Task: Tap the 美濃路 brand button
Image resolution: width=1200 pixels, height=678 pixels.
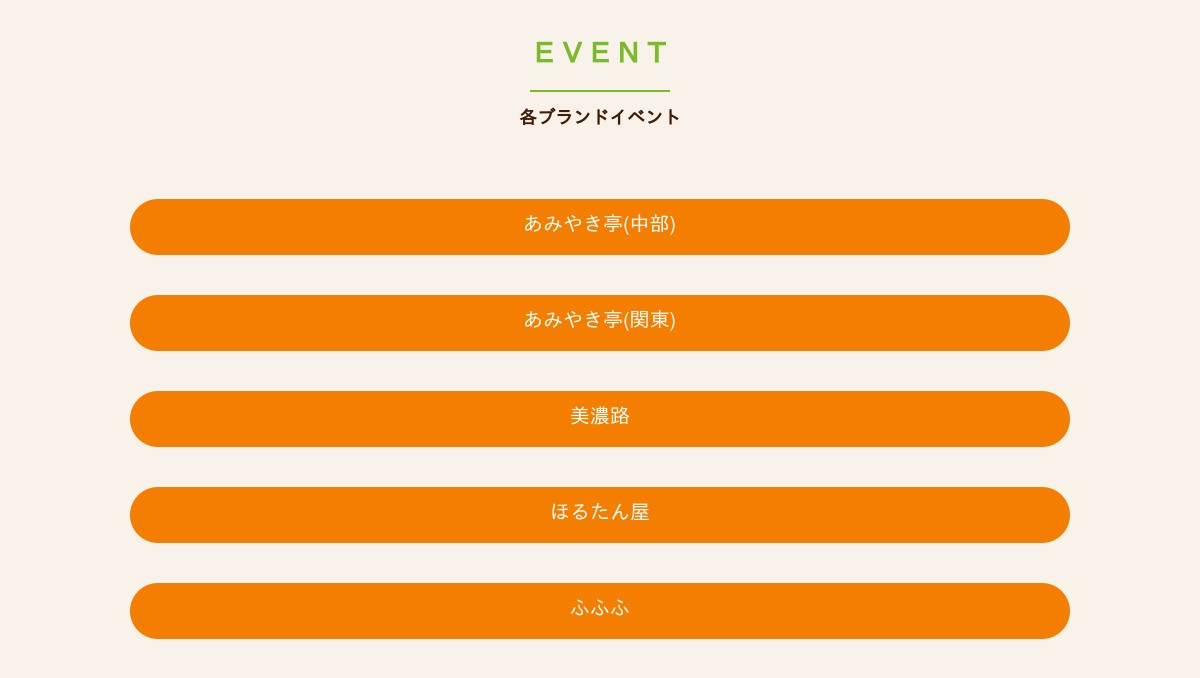Action: [x=600, y=419]
